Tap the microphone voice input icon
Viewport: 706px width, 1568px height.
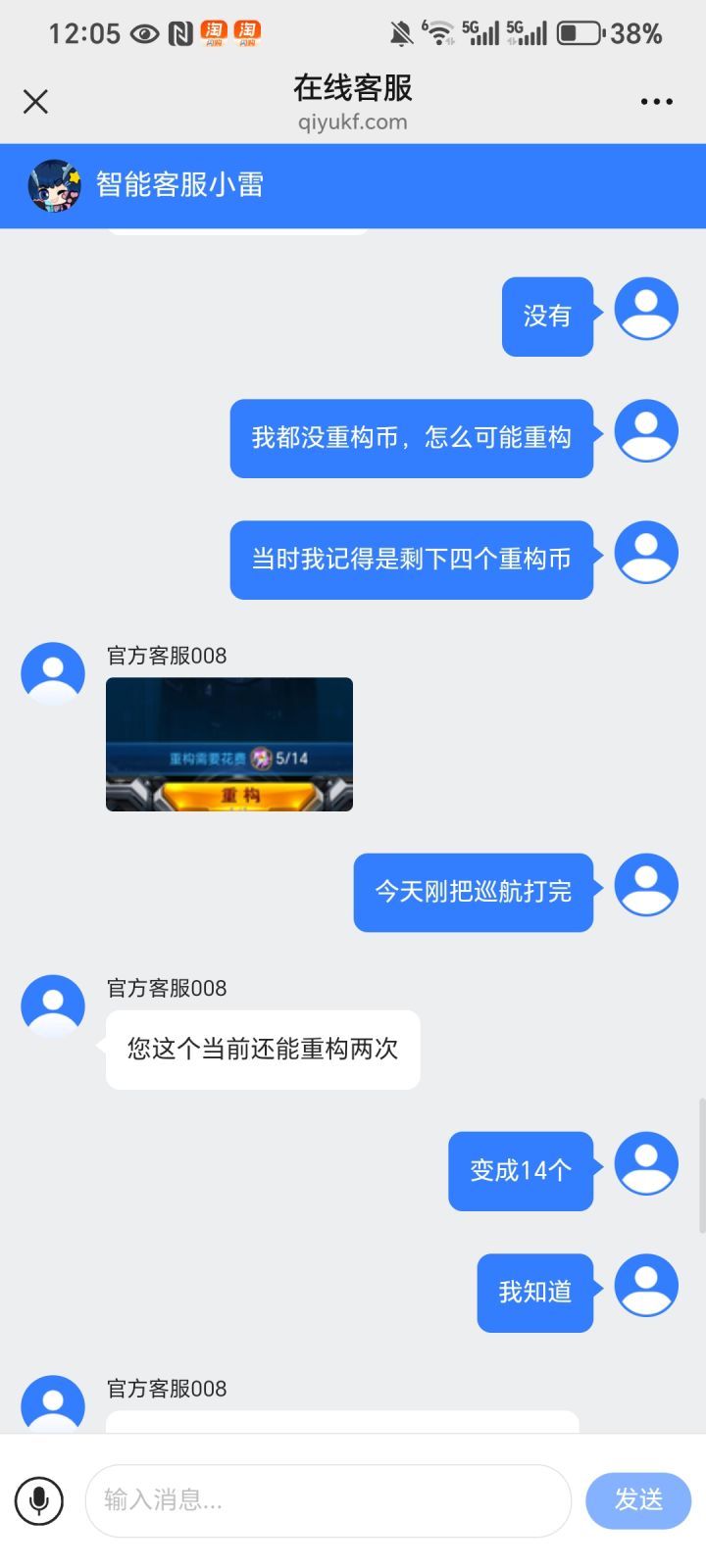click(39, 1500)
